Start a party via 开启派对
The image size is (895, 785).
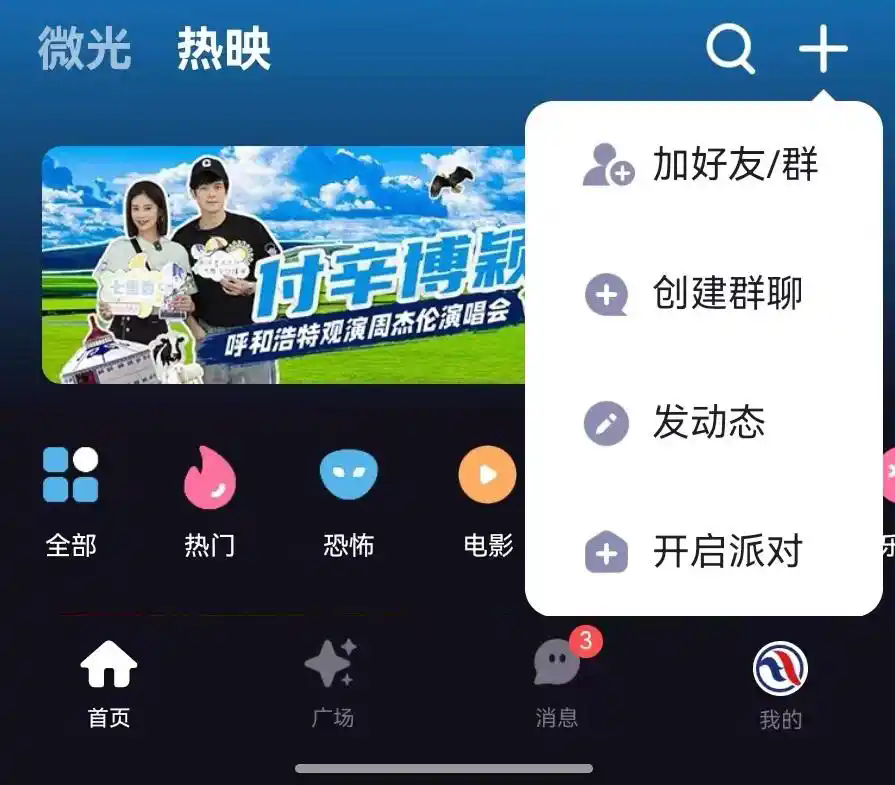pos(703,552)
